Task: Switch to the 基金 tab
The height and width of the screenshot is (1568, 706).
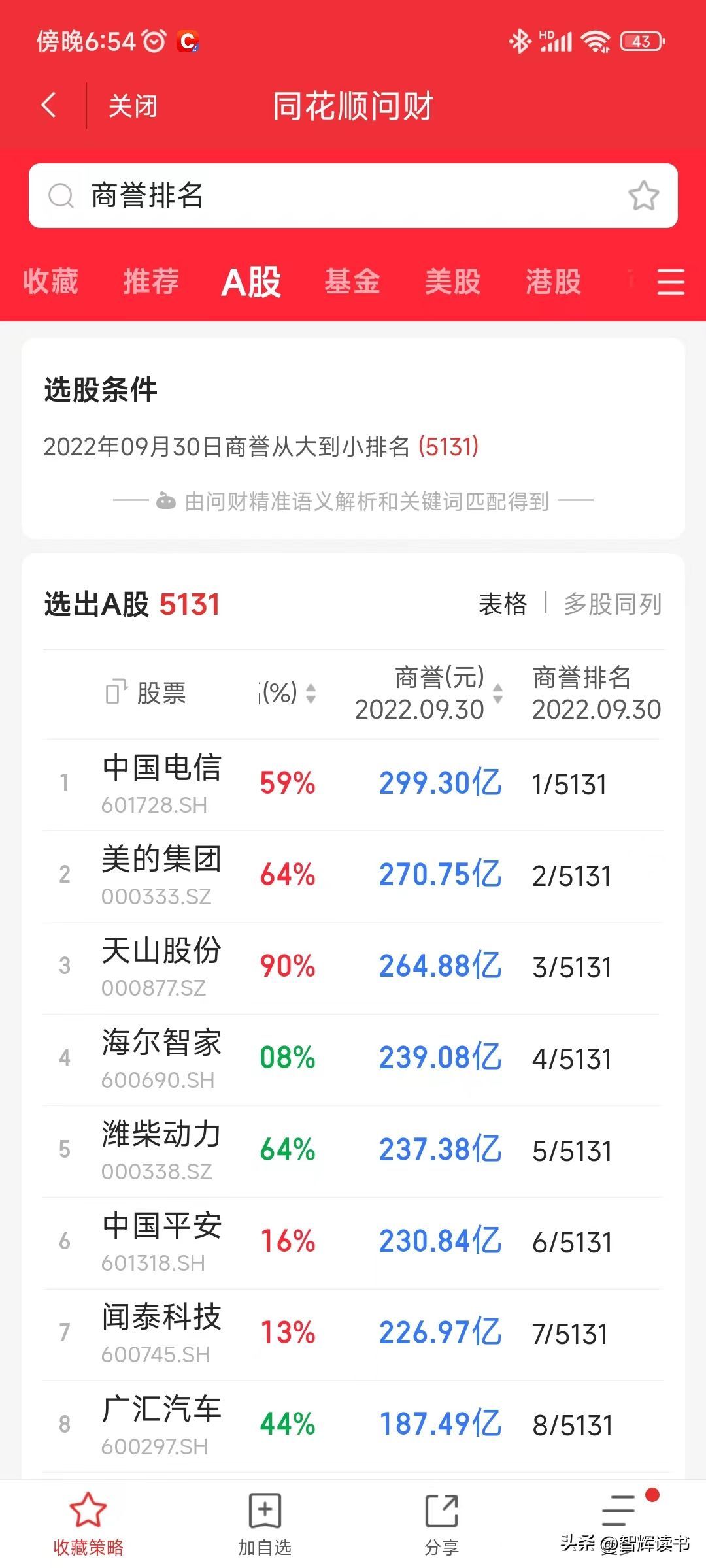Action: point(352,282)
